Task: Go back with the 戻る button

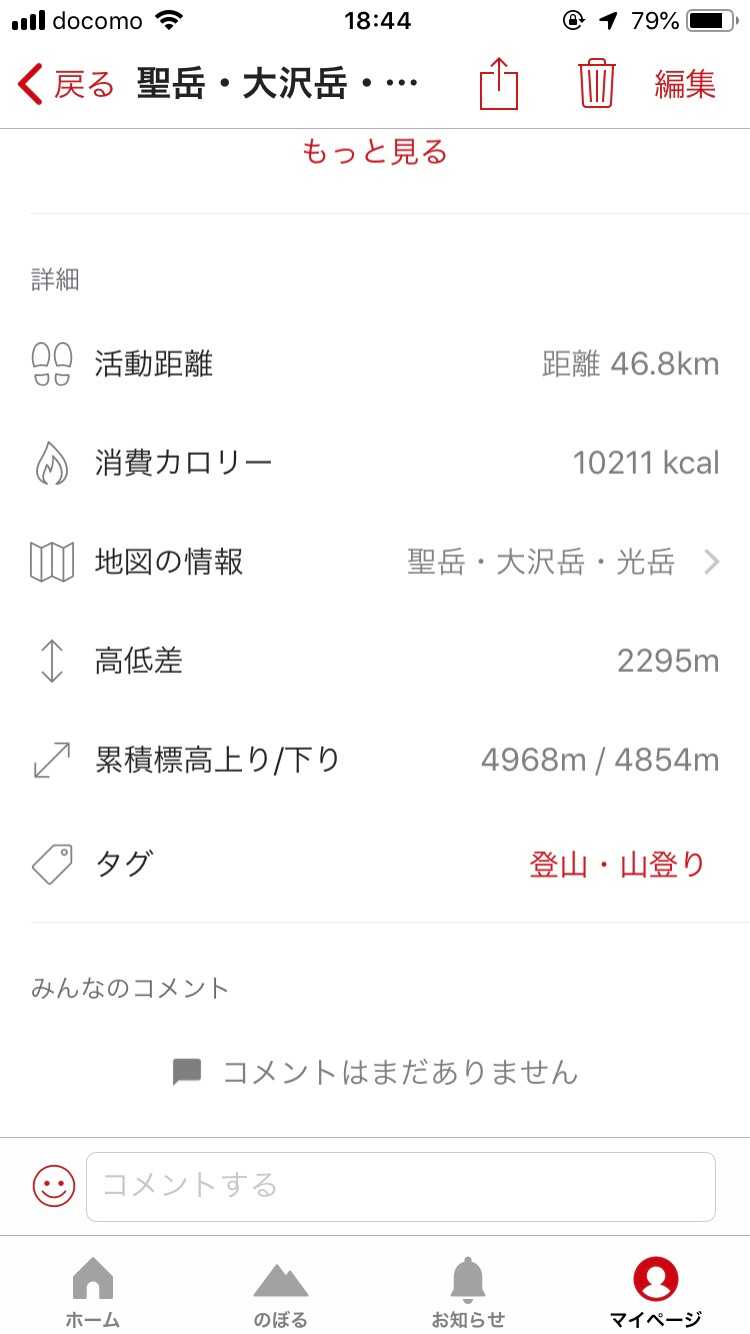Action: (66, 84)
